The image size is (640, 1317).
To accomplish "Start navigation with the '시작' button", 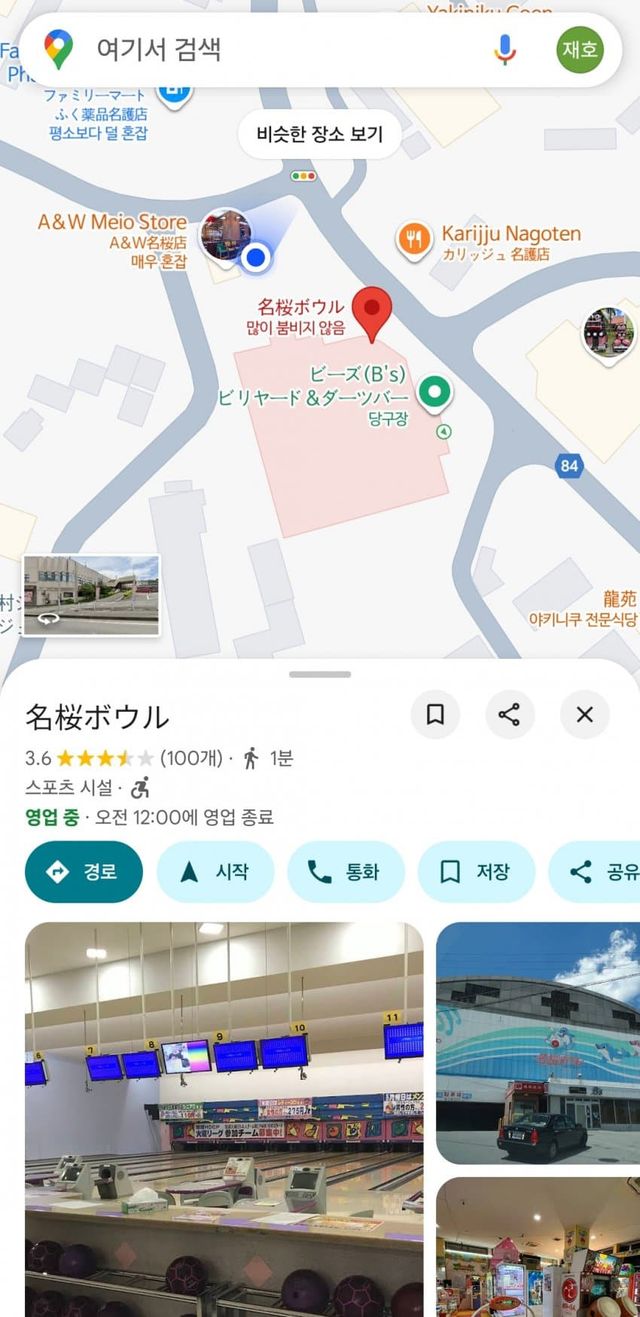I will pyautogui.click(x=216, y=872).
